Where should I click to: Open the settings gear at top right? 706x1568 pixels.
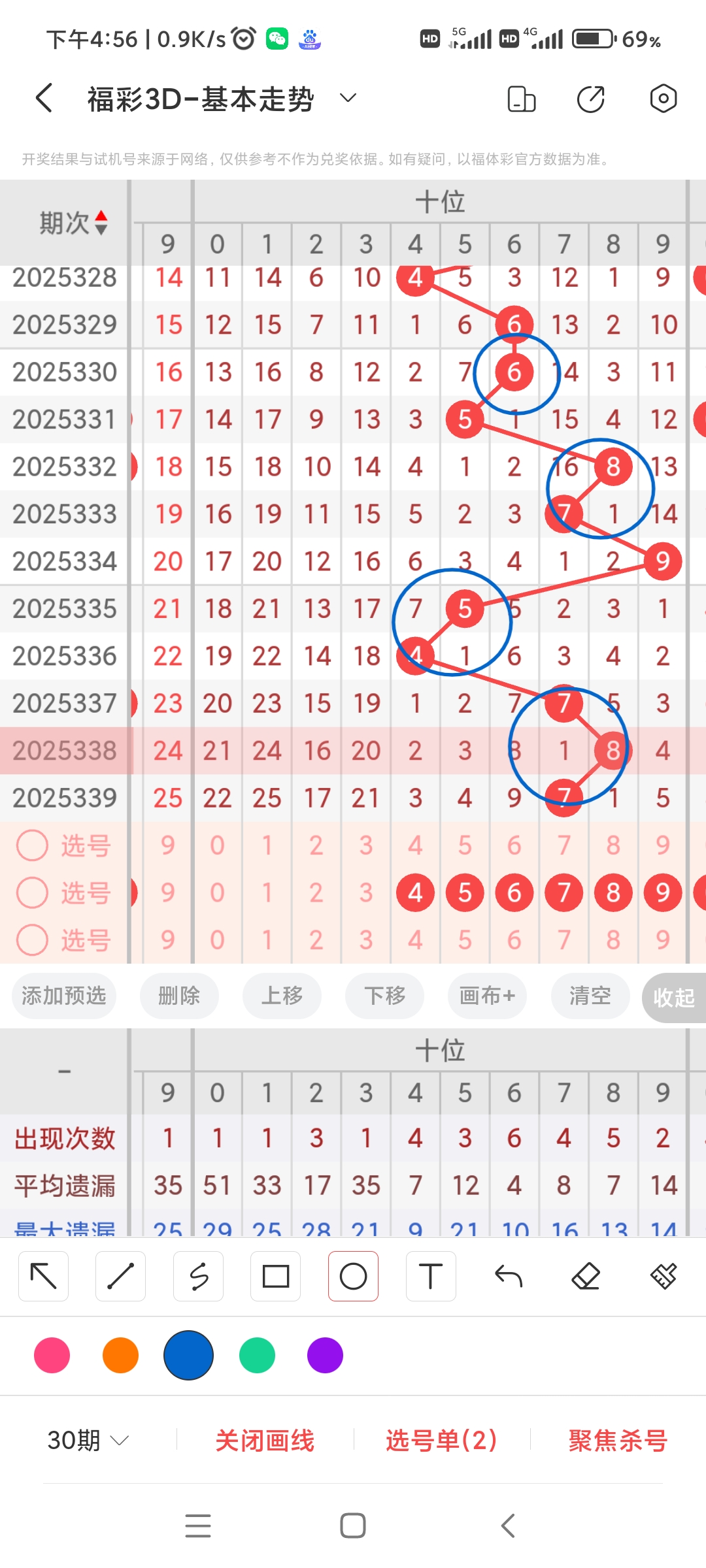(663, 98)
